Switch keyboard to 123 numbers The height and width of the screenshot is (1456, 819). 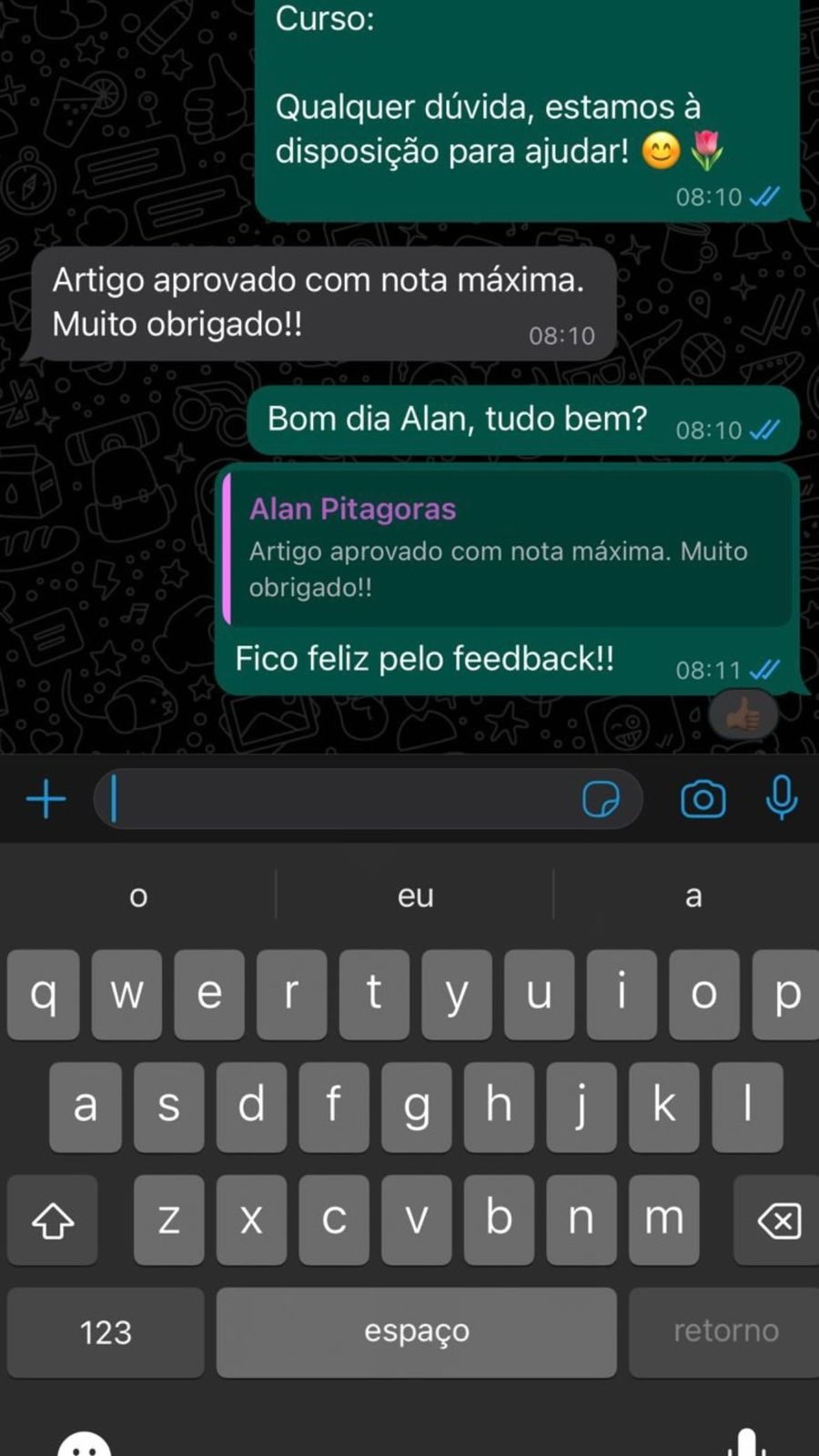[106, 1332]
